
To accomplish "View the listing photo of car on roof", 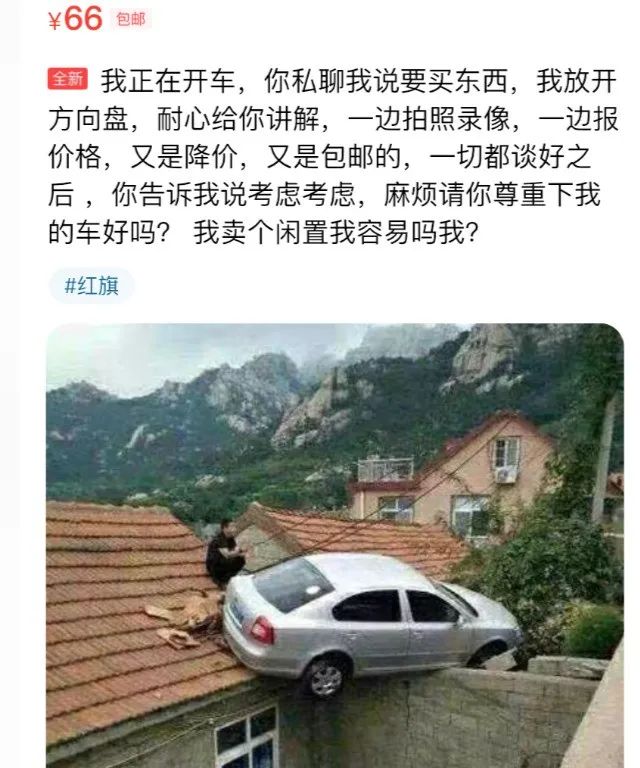I will click(x=334, y=545).
